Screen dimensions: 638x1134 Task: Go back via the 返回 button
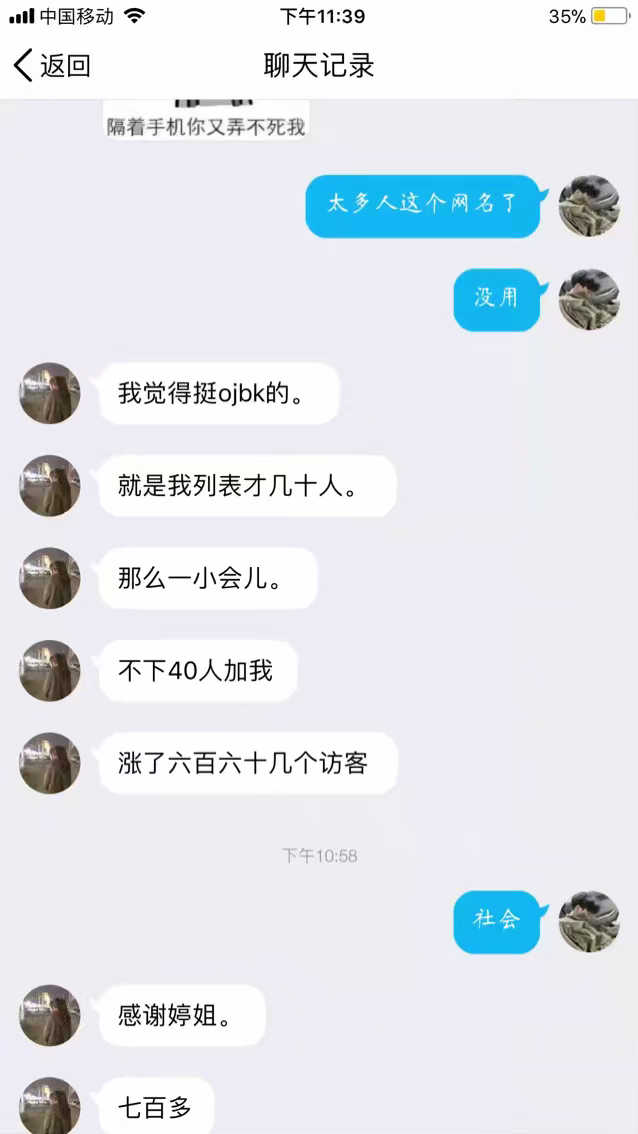coord(52,66)
